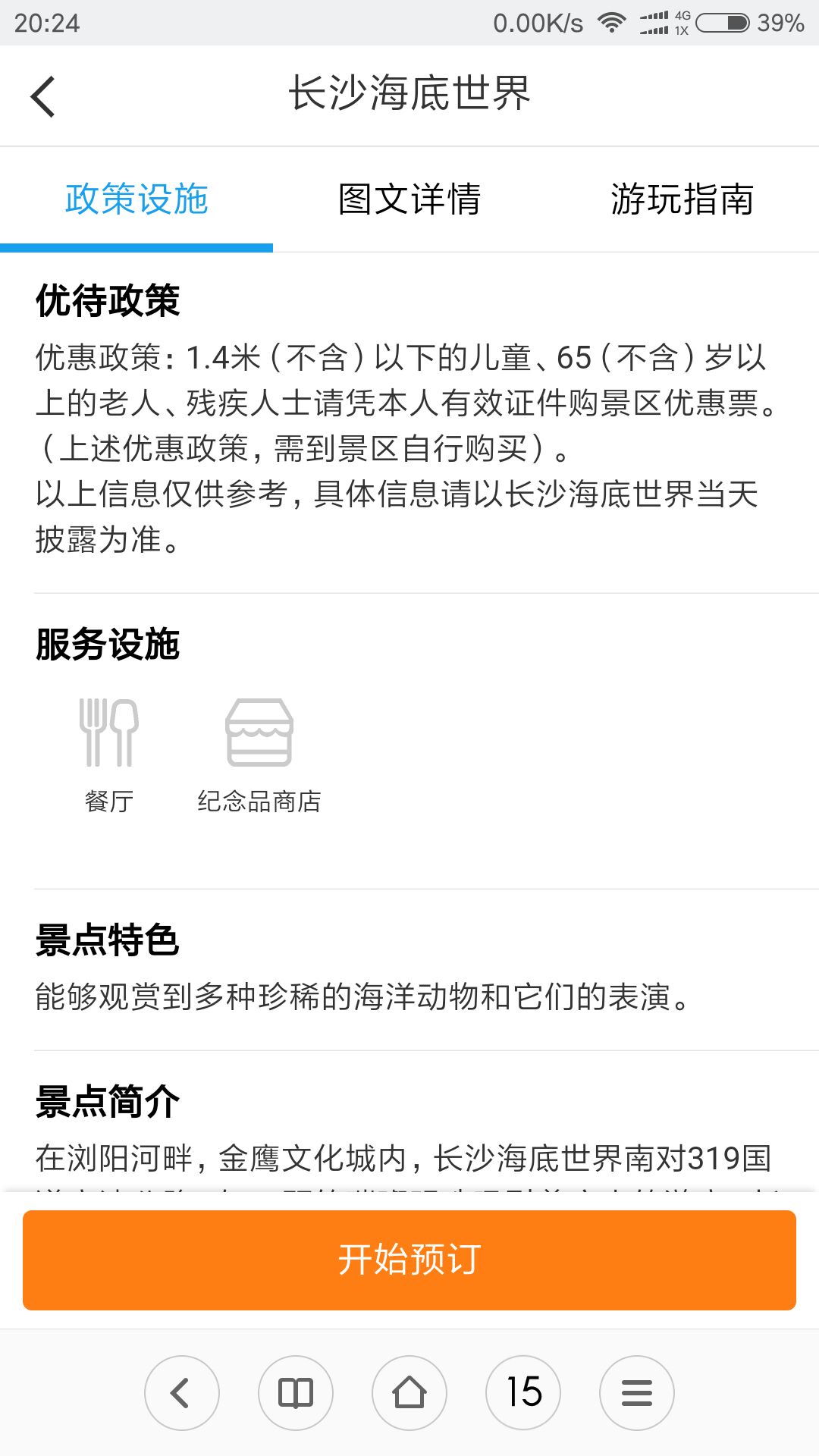This screenshot has height=1456, width=819.
Task: Open the 游玩指南 tab
Action: click(x=682, y=199)
